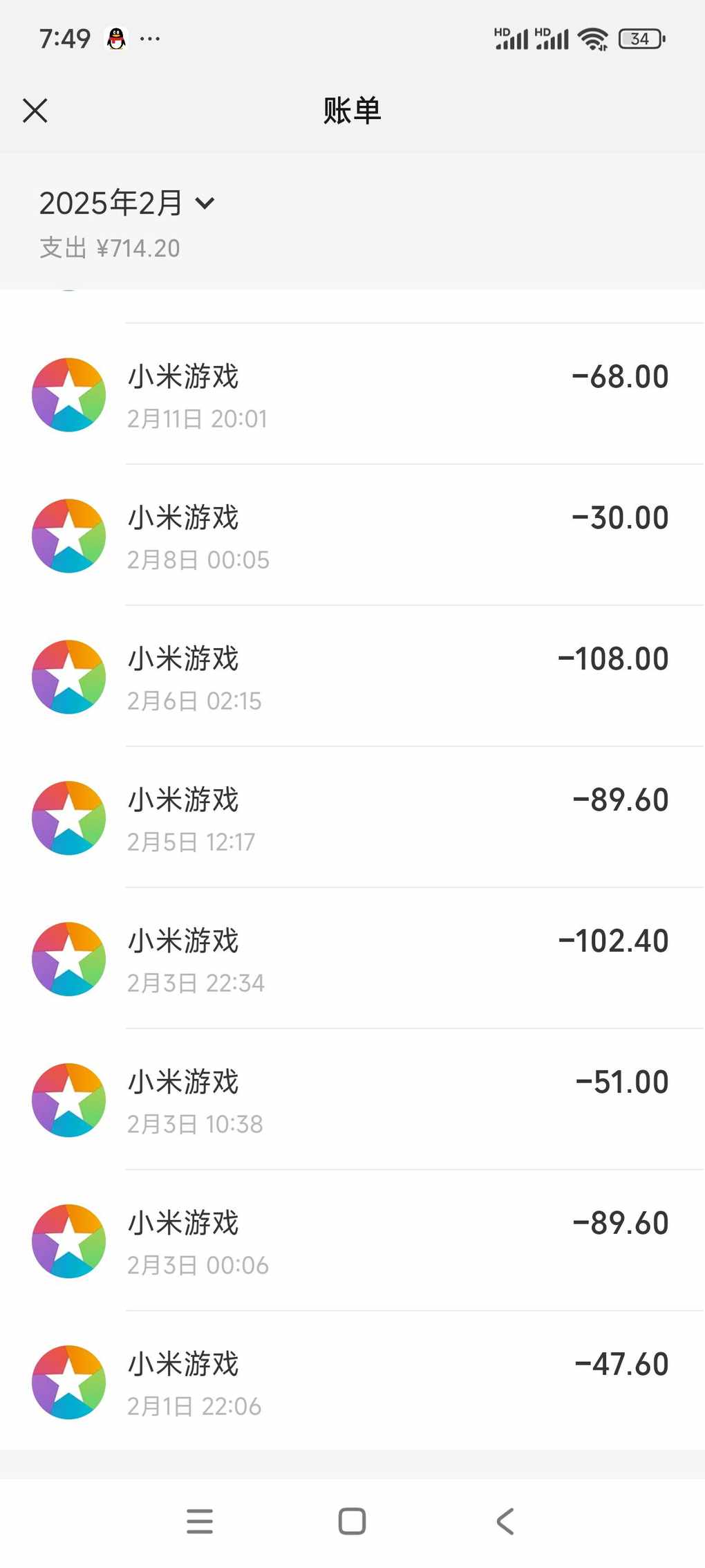The image size is (705, 1568).
Task: Open the 小米游戏 -30.00 transaction
Action: pyautogui.click(x=352, y=535)
